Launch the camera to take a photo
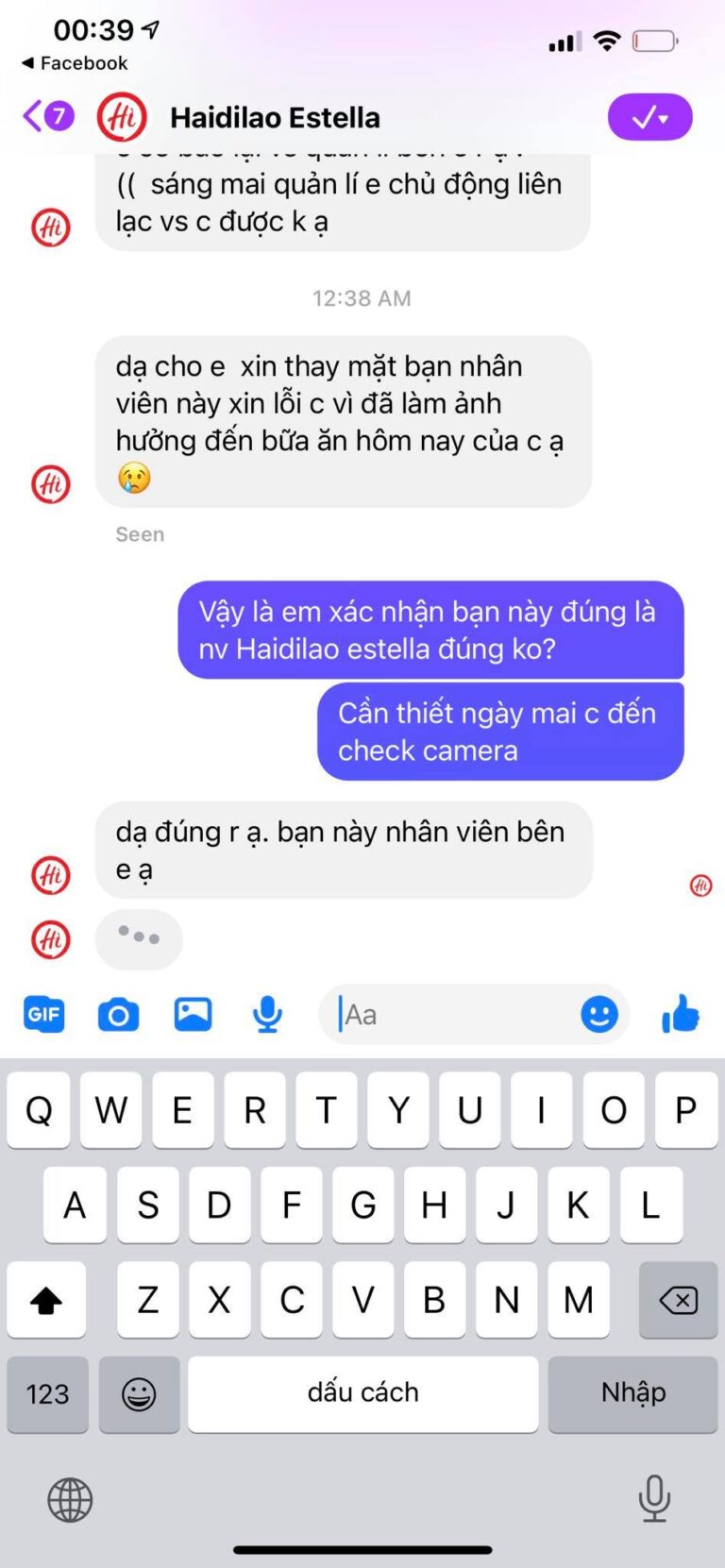This screenshot has width=725, height=1568. 118,1015
